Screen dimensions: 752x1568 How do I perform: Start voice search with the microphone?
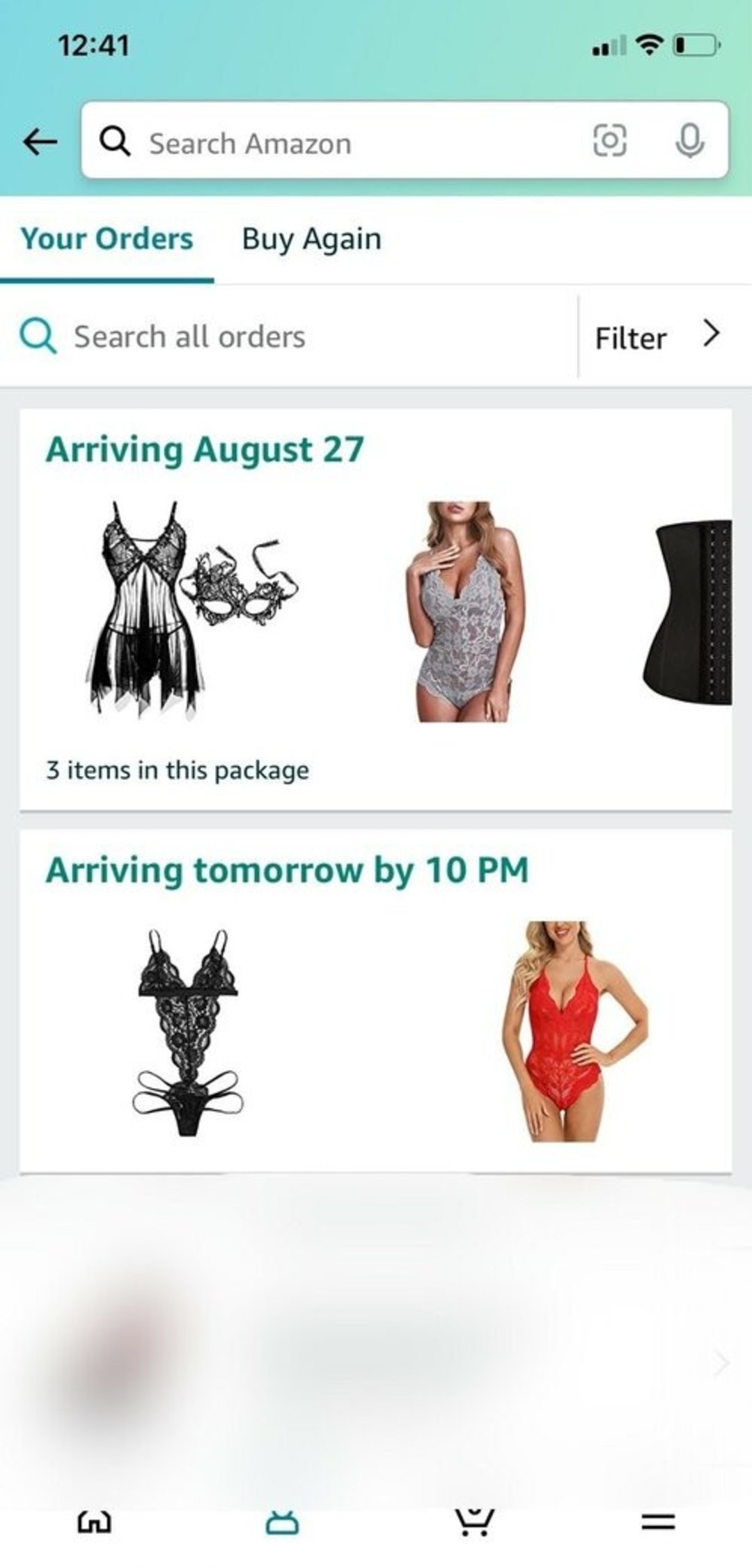tap(689, 141)
